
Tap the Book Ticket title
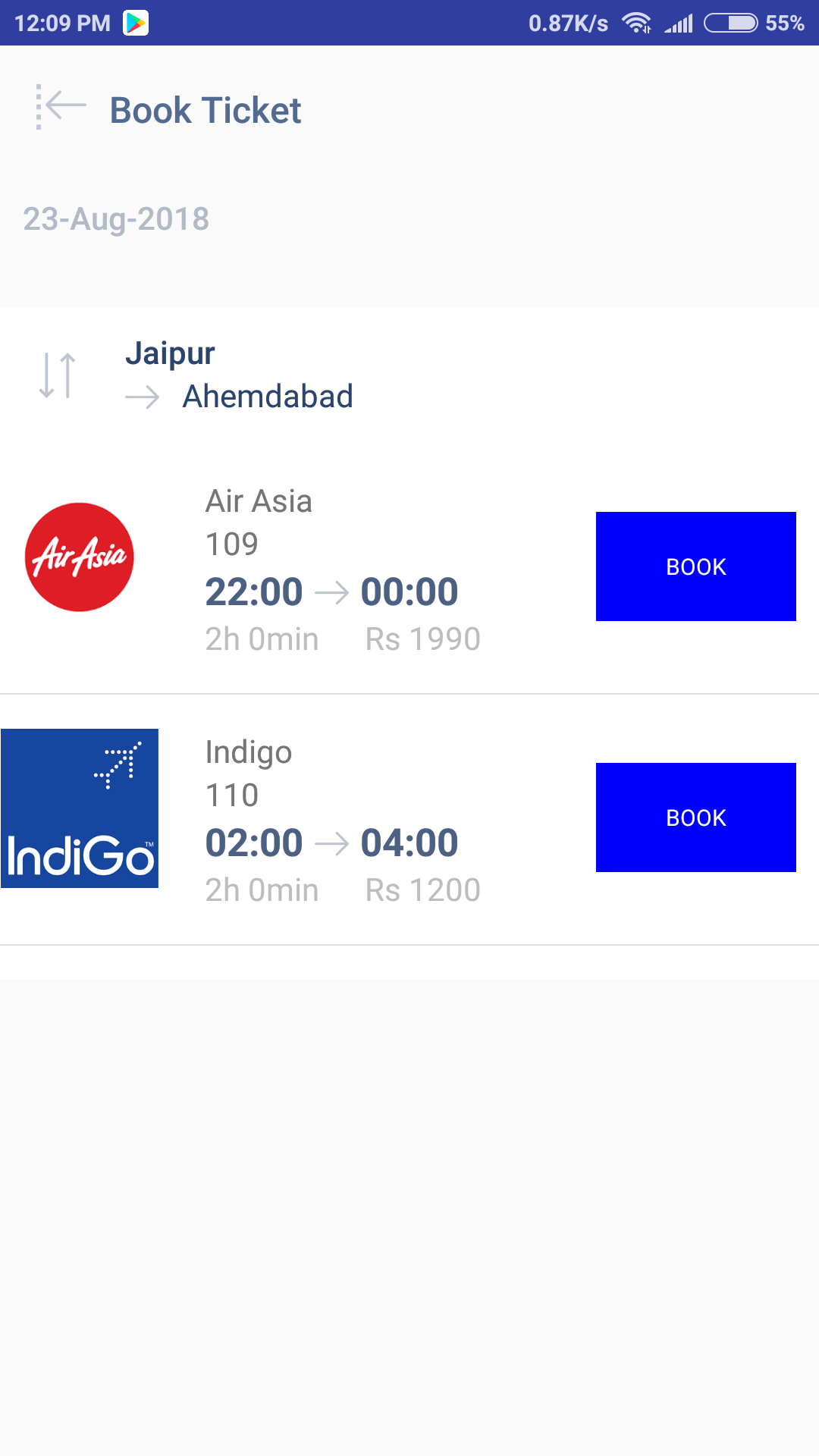coord(206,110)
